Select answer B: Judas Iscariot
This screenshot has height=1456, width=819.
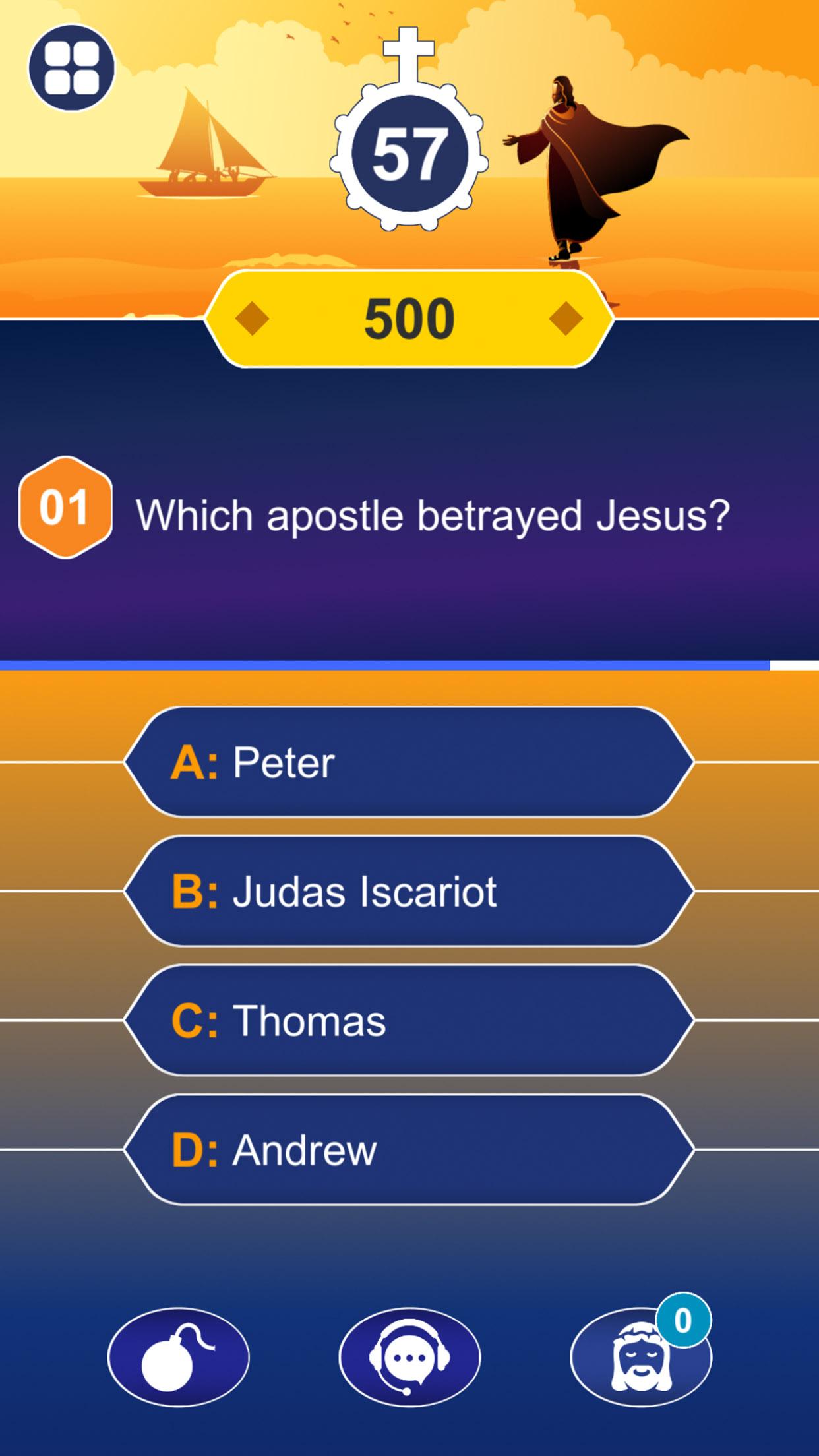pos(409,891)
